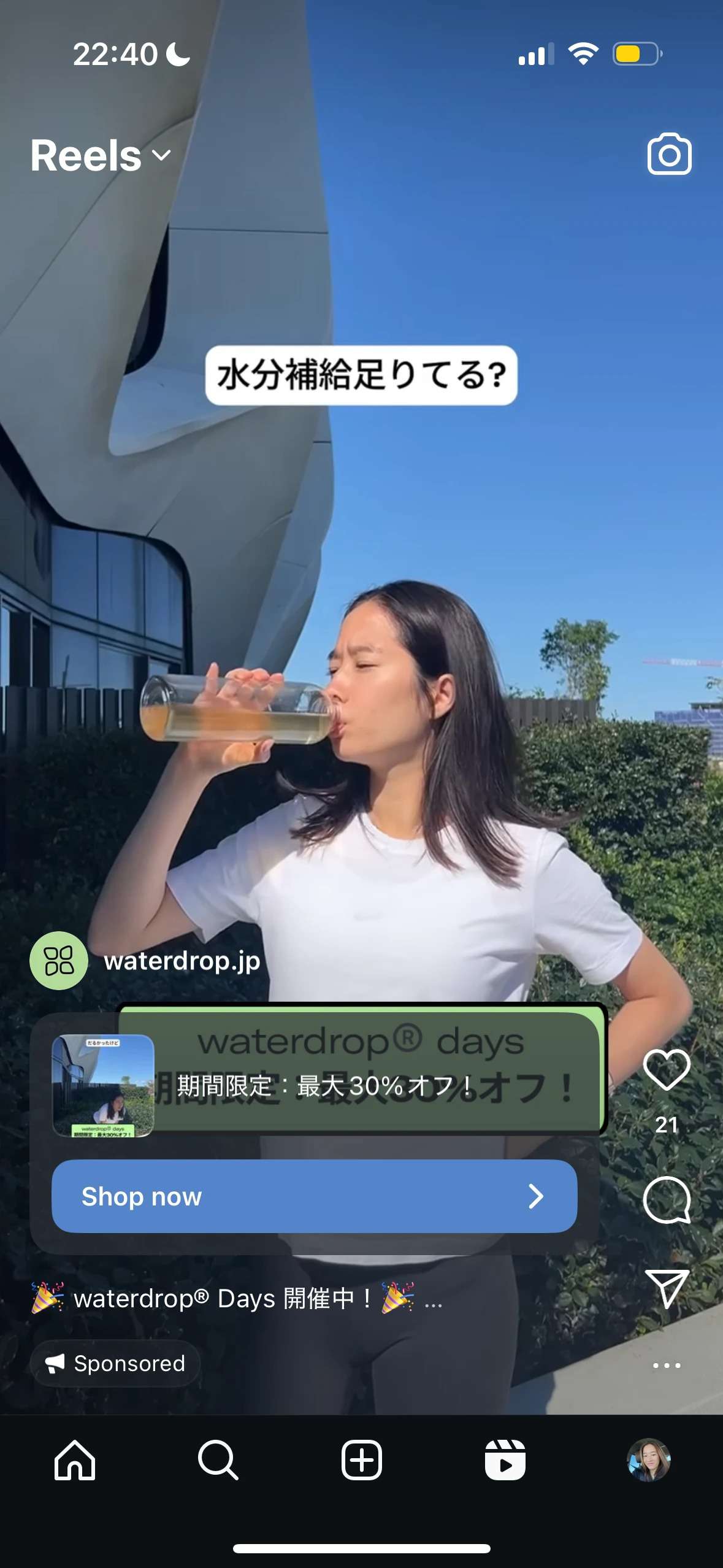Open the ad product thumbnail card
The width and height of the screenshot is (723, 1568).
[103, 1086]
